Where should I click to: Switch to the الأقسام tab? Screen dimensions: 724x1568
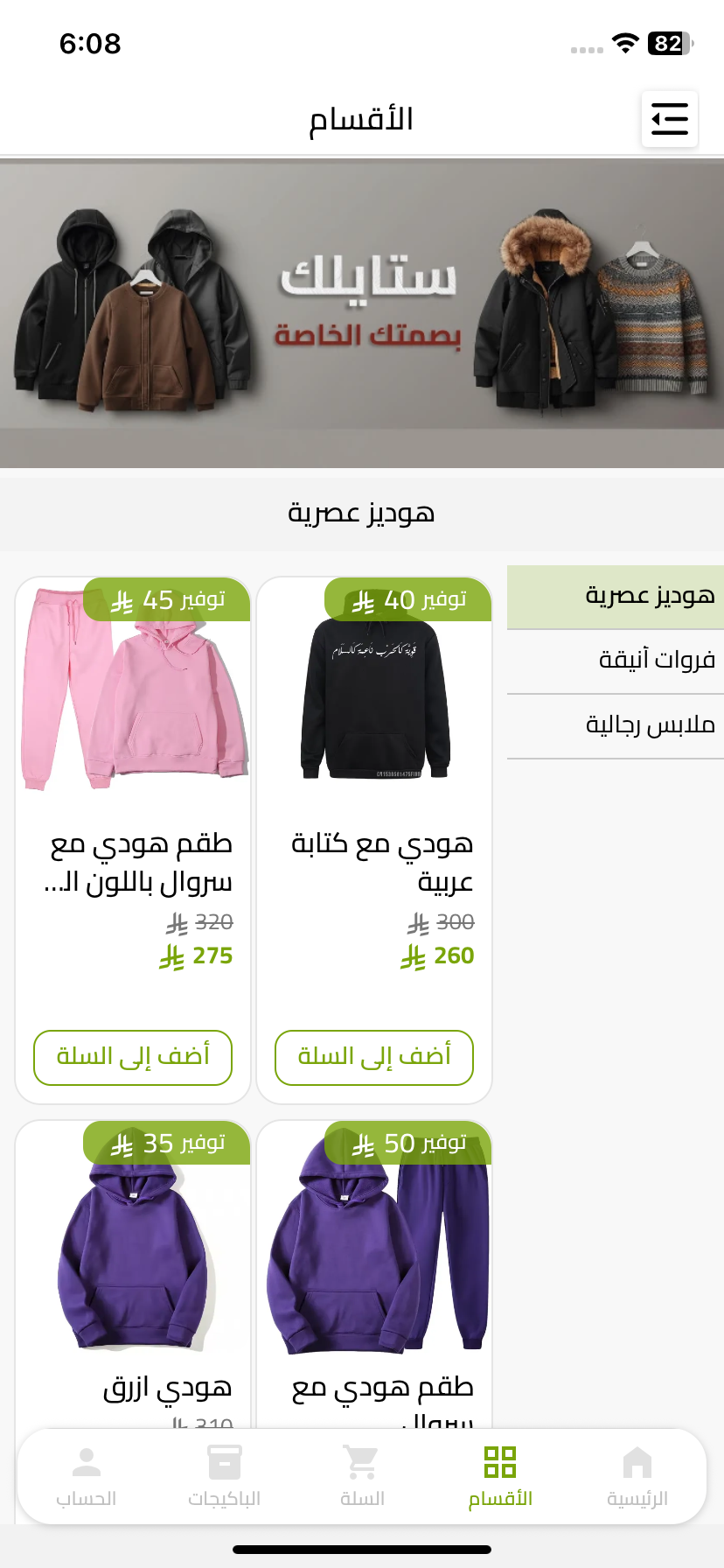coord(500,1477)
